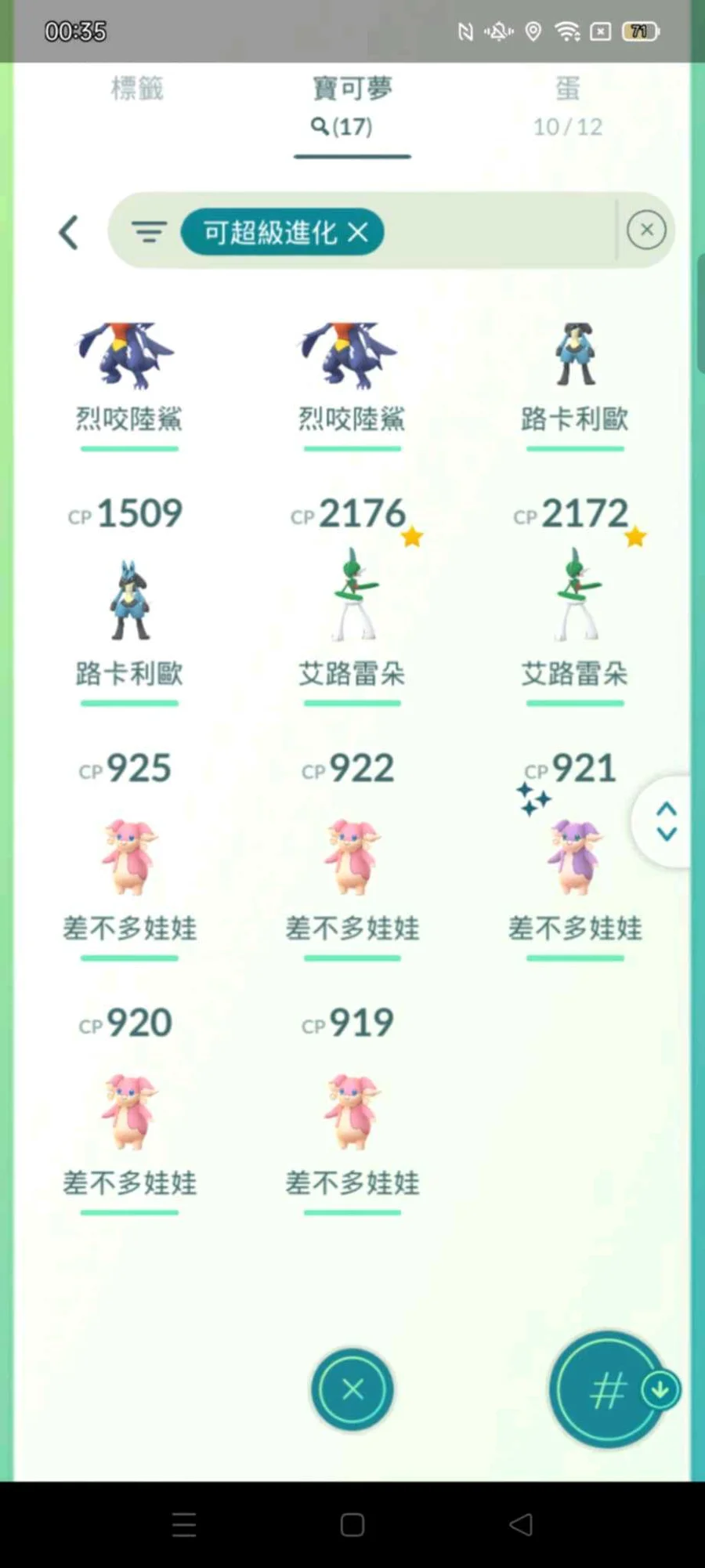This screenshot has width=705, height=1568.
Task: Open 差不多娃娃 with CP 922
Action: [352, 858]
